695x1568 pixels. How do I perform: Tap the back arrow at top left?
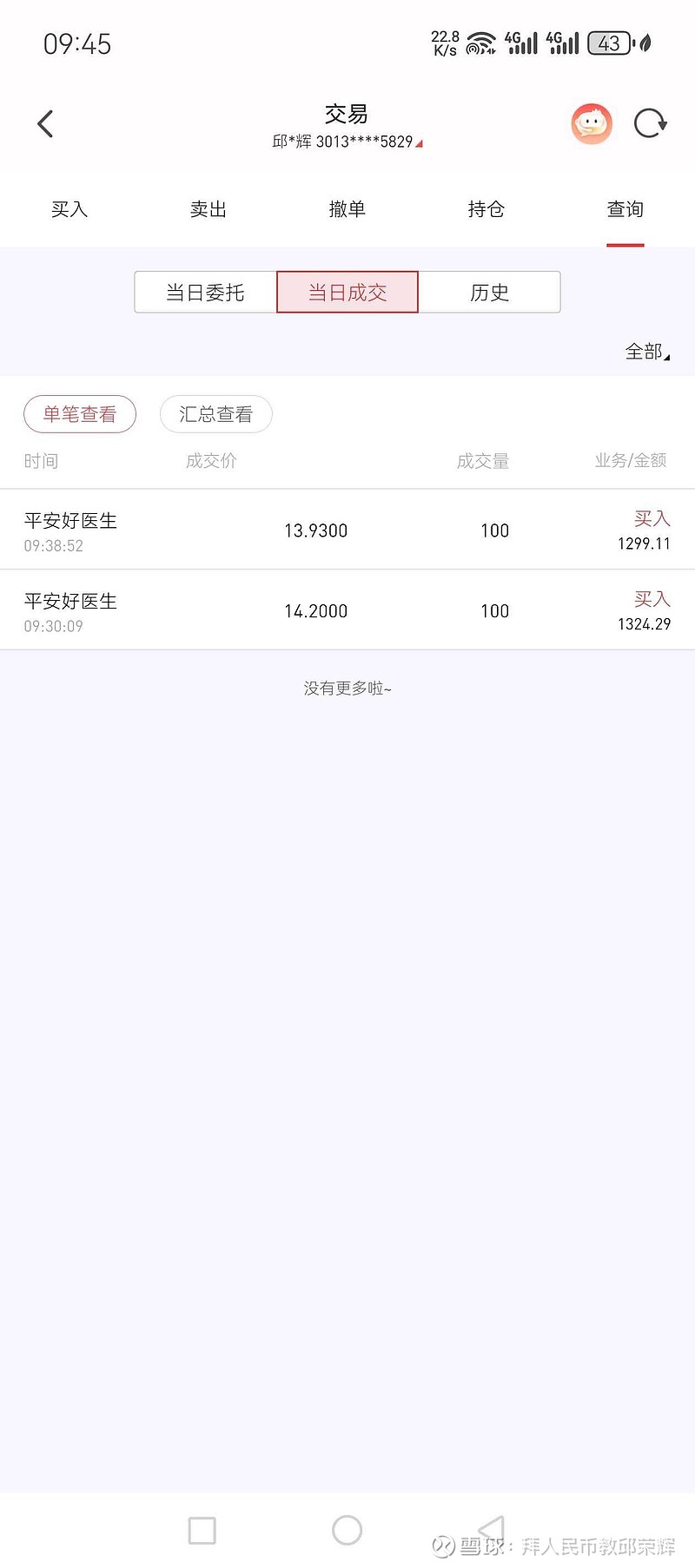click(x=45, y=123)
